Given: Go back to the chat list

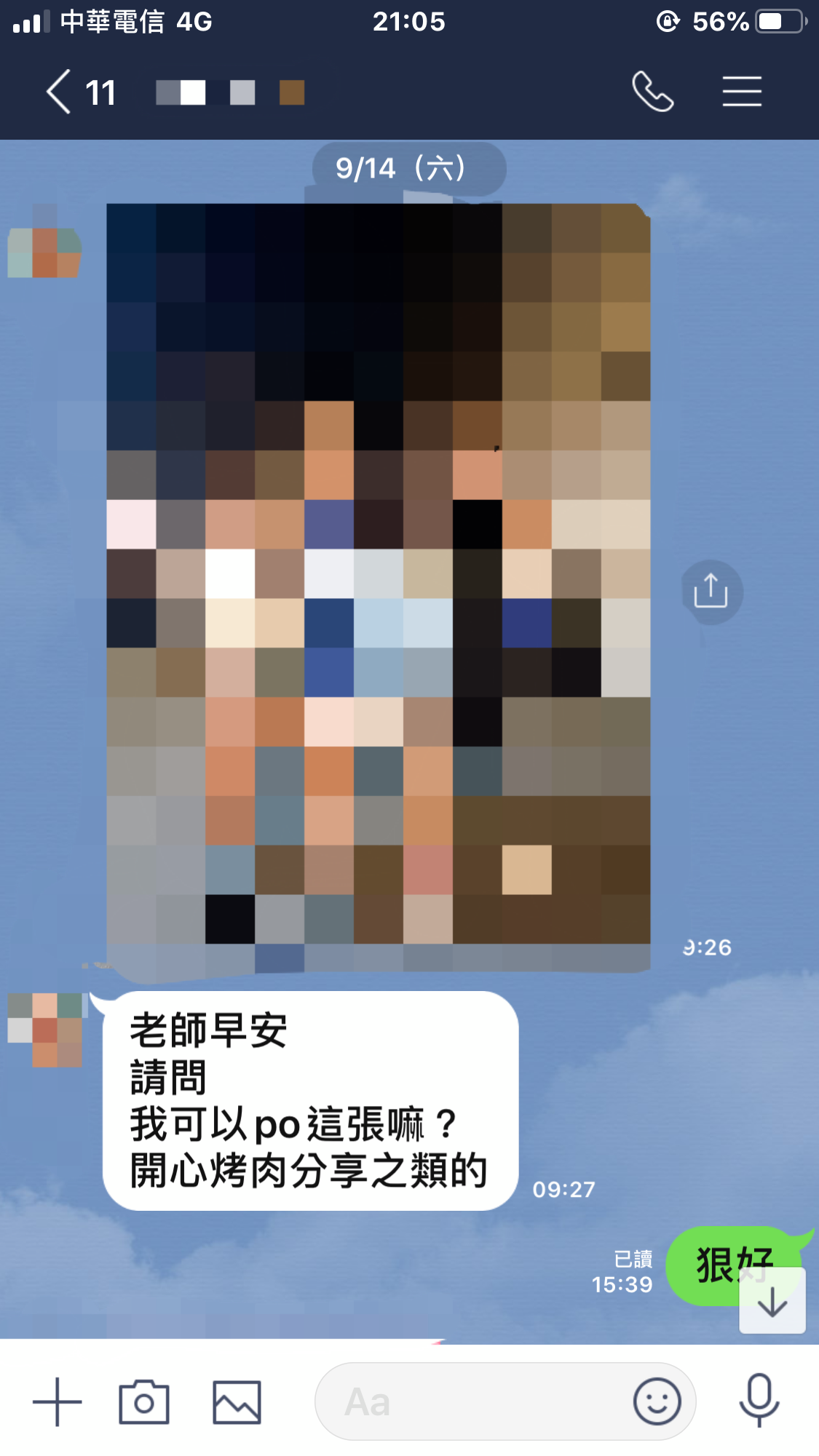Looking at the screenshot, I should 60,92.
